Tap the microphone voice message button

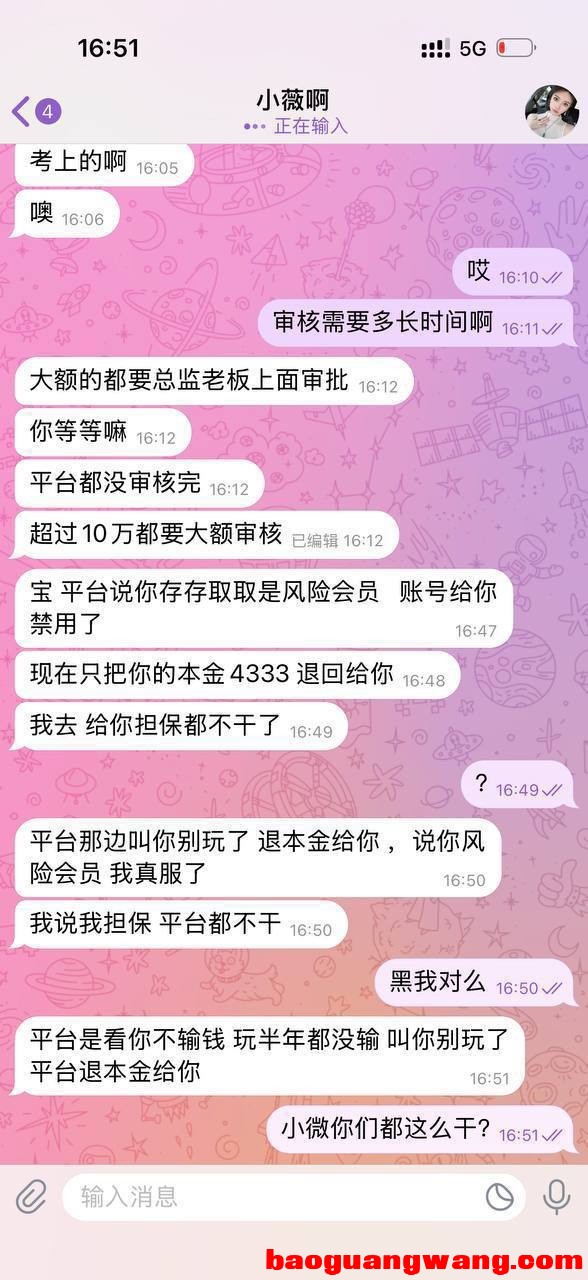coord(556,1196)
